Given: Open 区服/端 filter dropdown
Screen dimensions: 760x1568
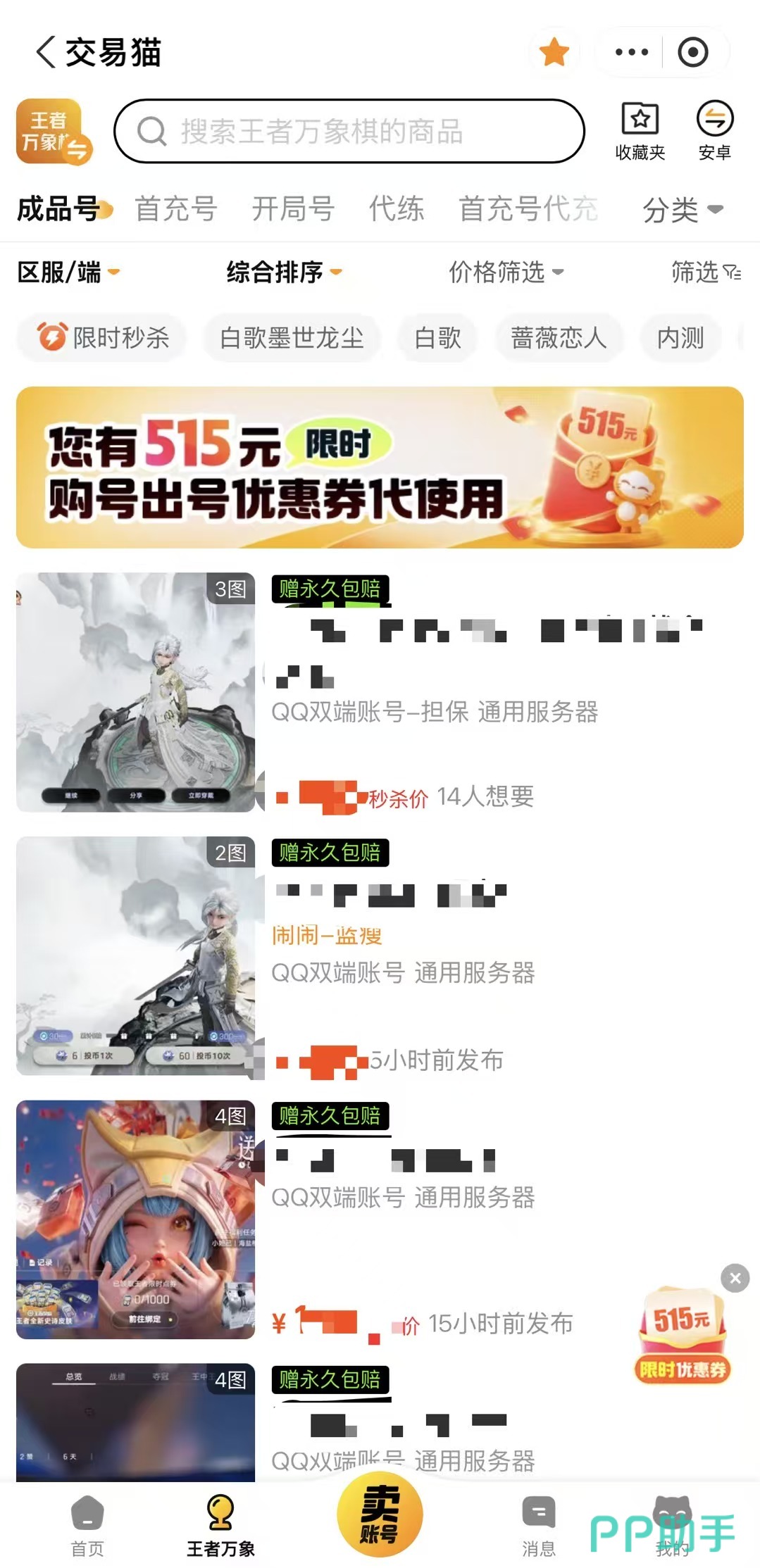Looking at the screenshot, I should pyautogui.click(x=68, y=272).
